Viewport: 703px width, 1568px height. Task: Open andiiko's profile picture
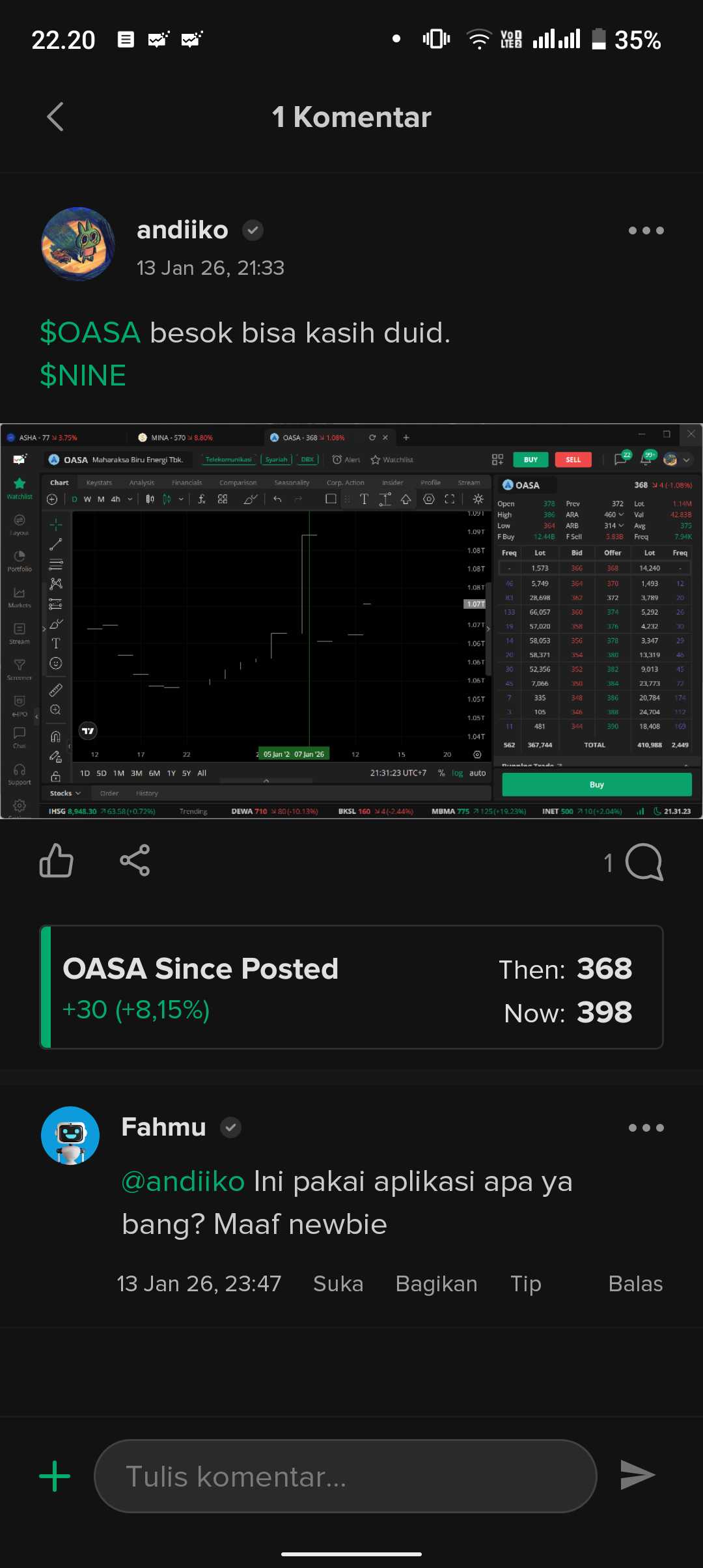point(78,244)
